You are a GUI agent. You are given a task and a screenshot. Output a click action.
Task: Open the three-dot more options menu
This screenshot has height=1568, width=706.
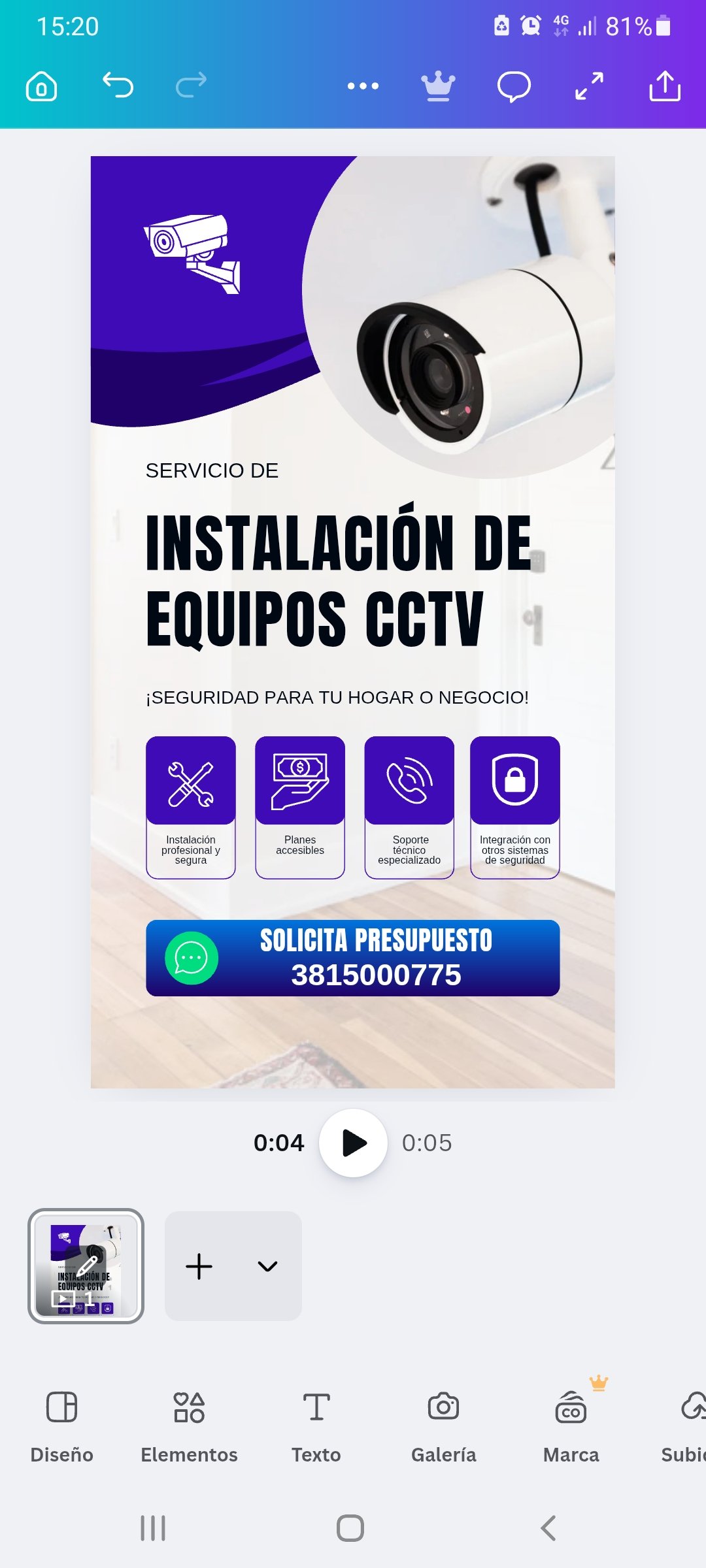click(363, 86)
